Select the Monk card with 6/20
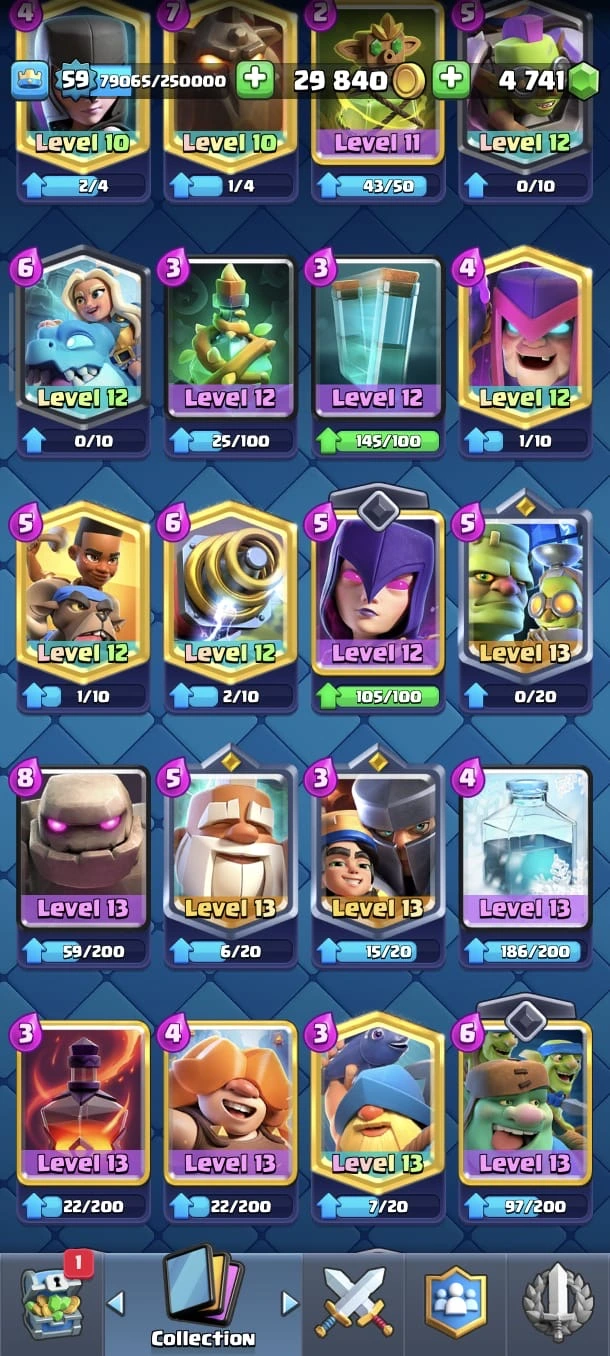 click(230, 850)
